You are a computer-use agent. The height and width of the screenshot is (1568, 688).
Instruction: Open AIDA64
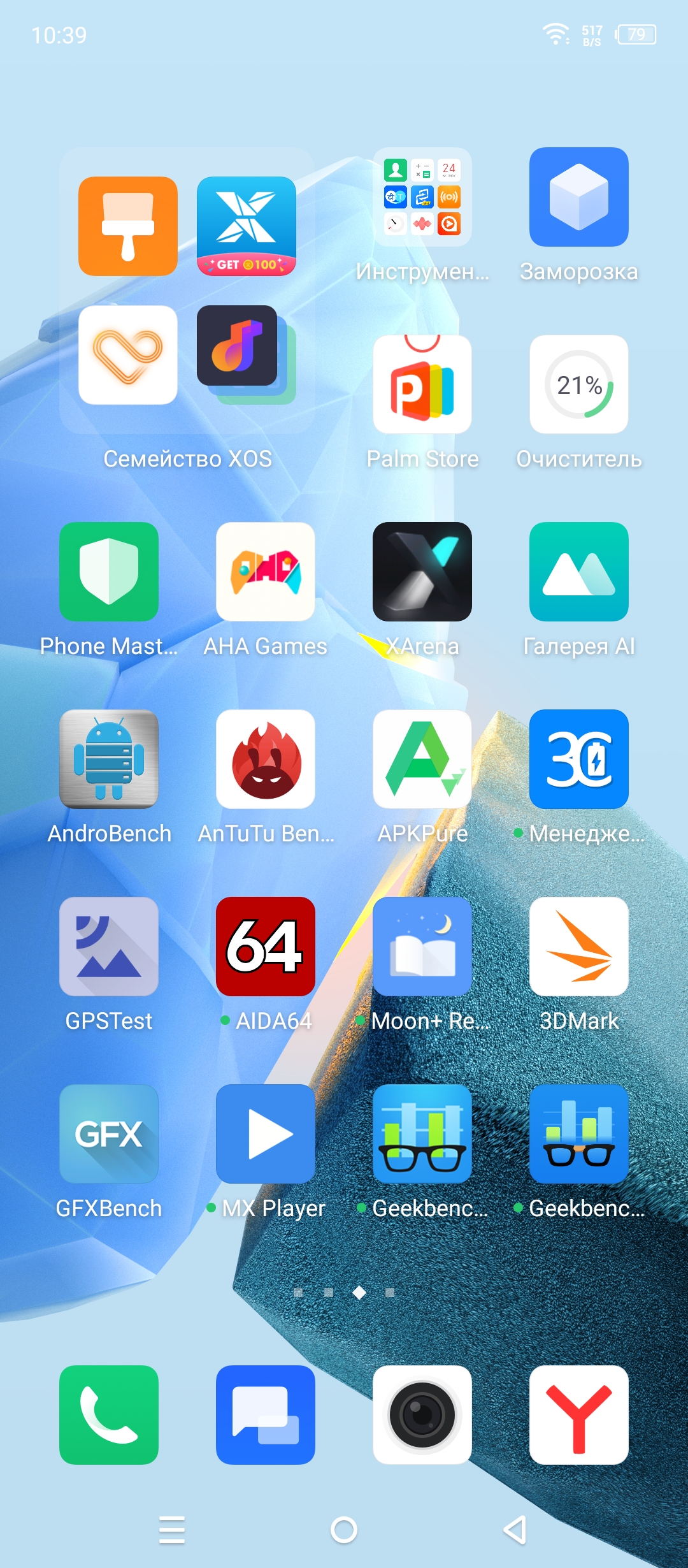tap(266, 947)
